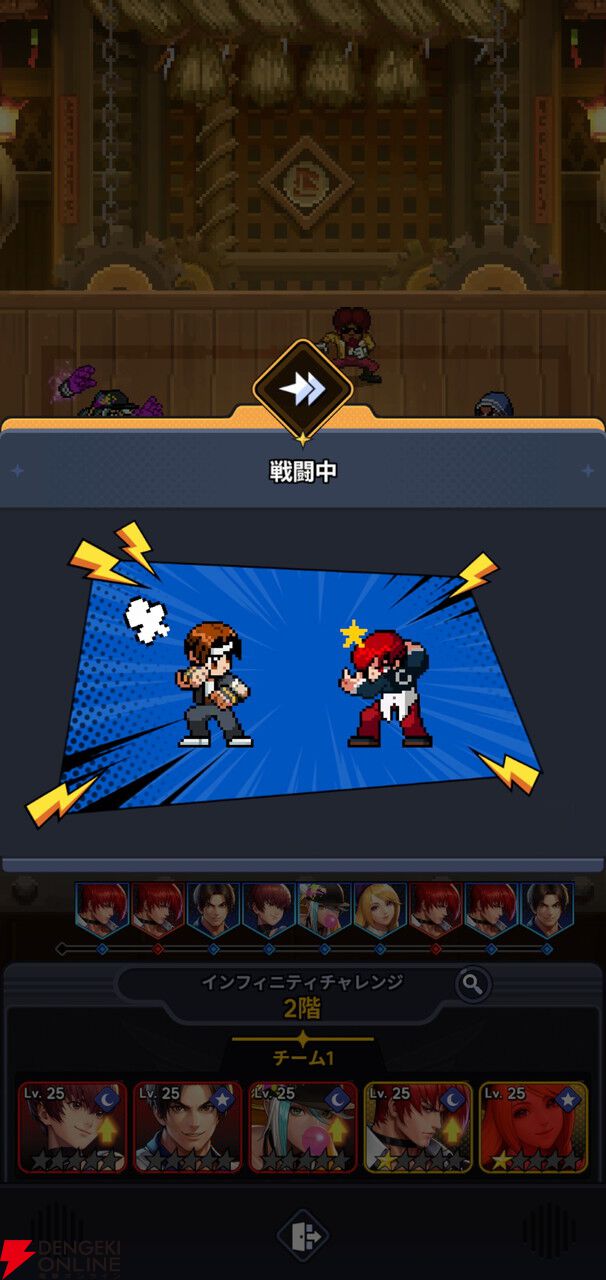Tap the fast-forward battle skip button

point(302,389)
